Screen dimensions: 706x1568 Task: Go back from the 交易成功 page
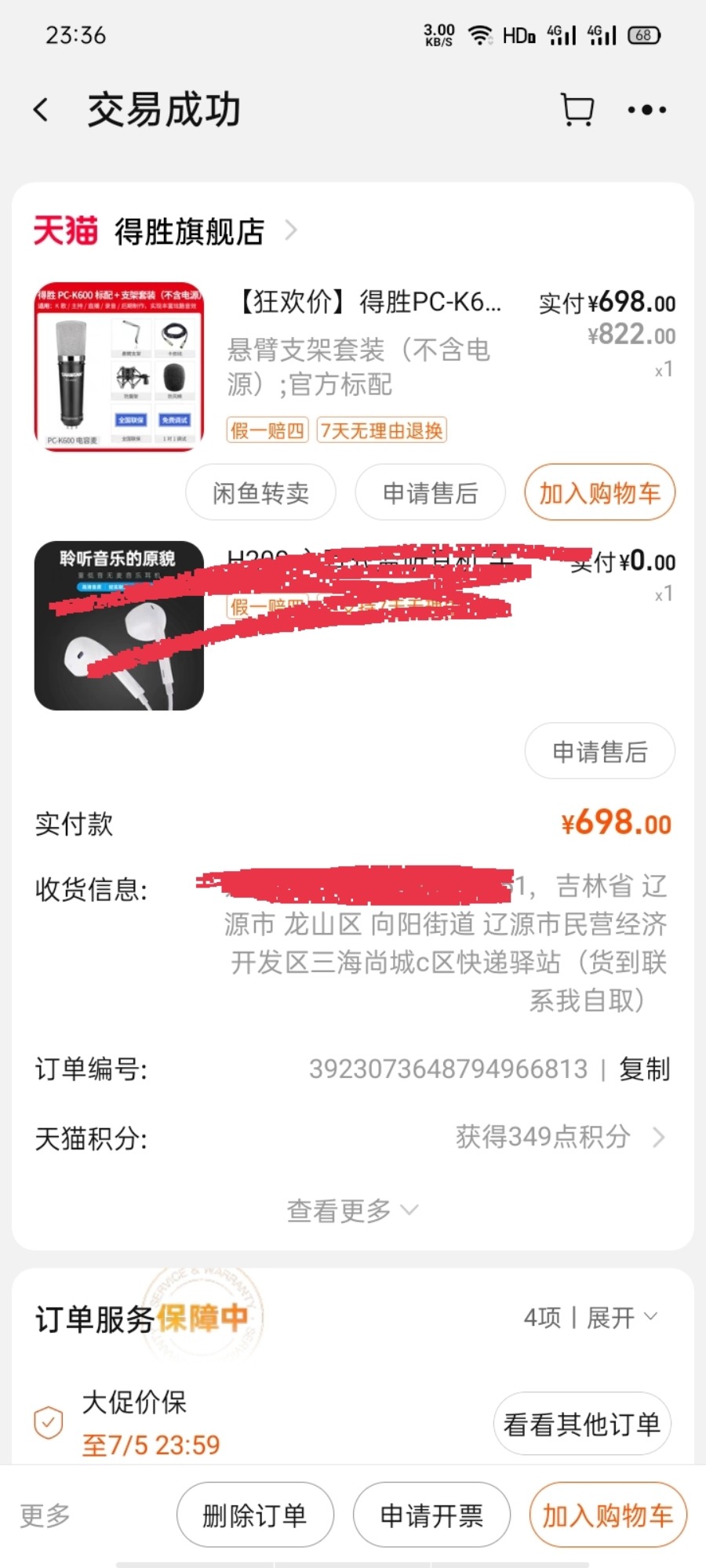42,110
